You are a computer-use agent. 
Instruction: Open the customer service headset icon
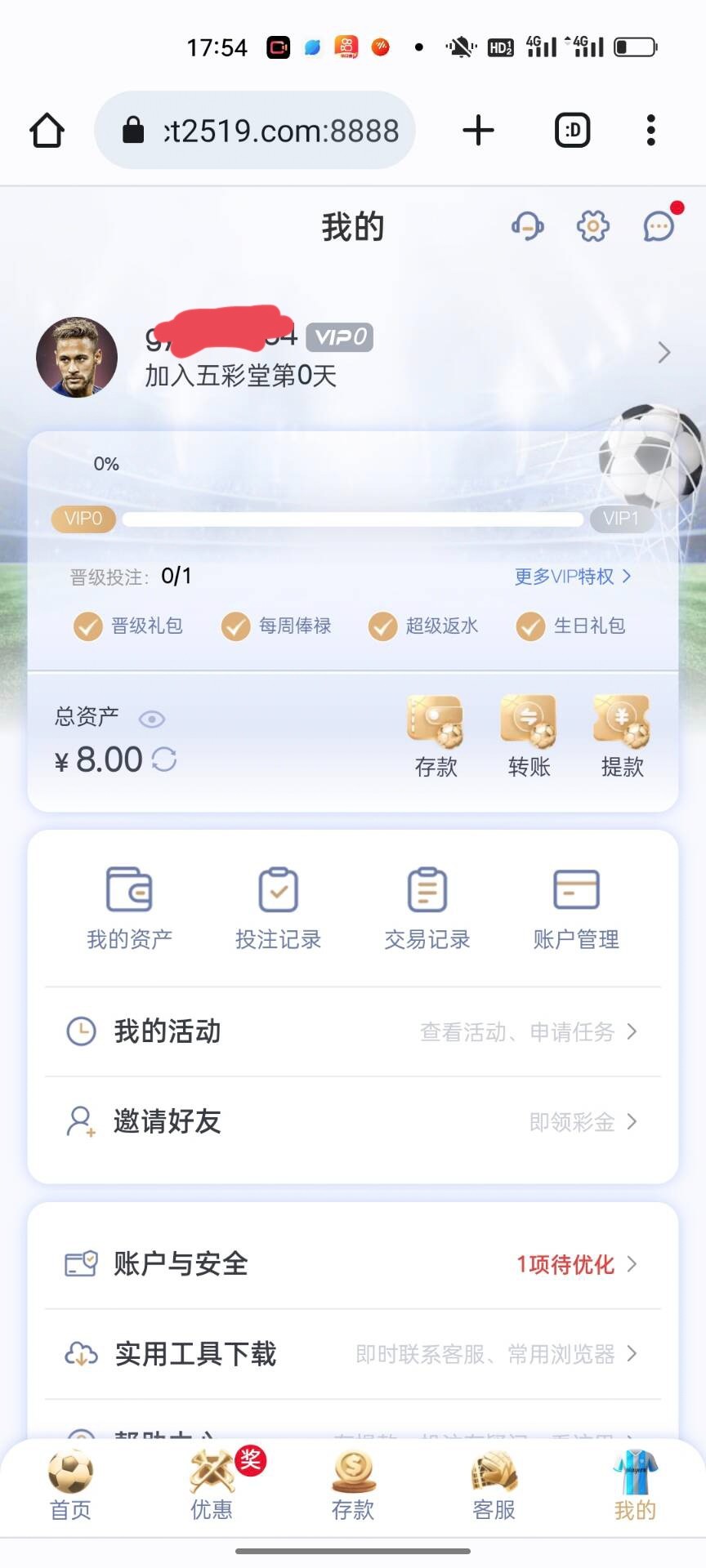(x=528, y=226)
